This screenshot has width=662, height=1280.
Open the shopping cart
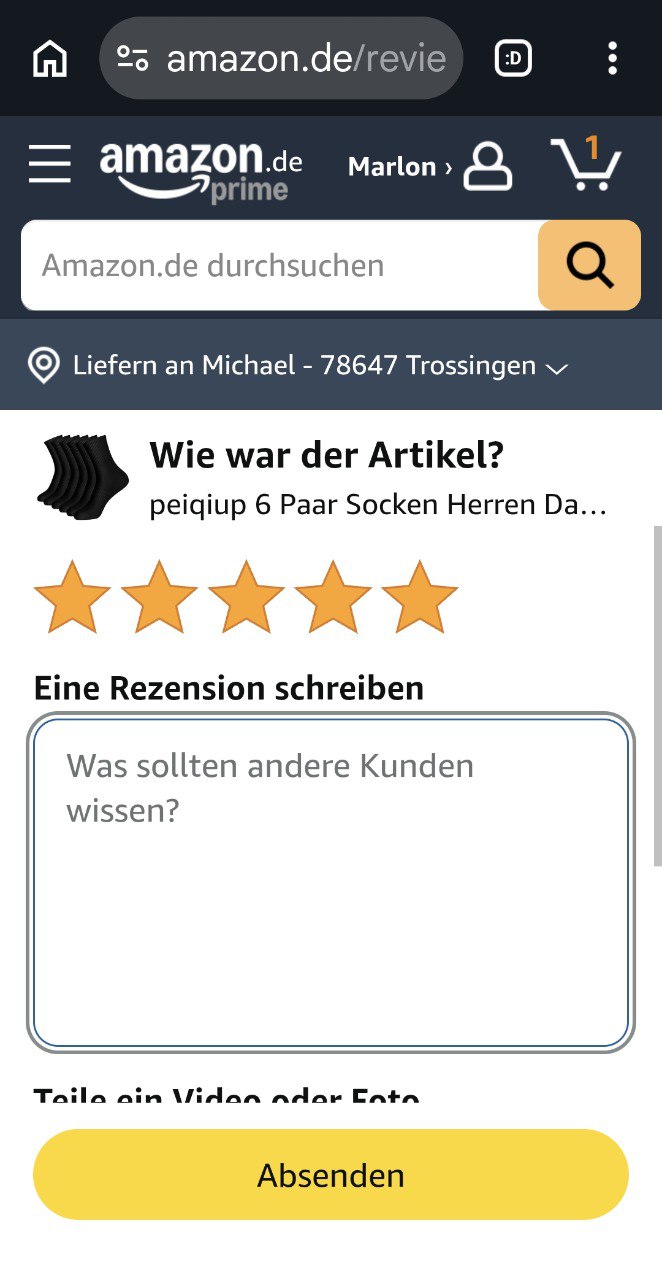[x=586, y=165]
